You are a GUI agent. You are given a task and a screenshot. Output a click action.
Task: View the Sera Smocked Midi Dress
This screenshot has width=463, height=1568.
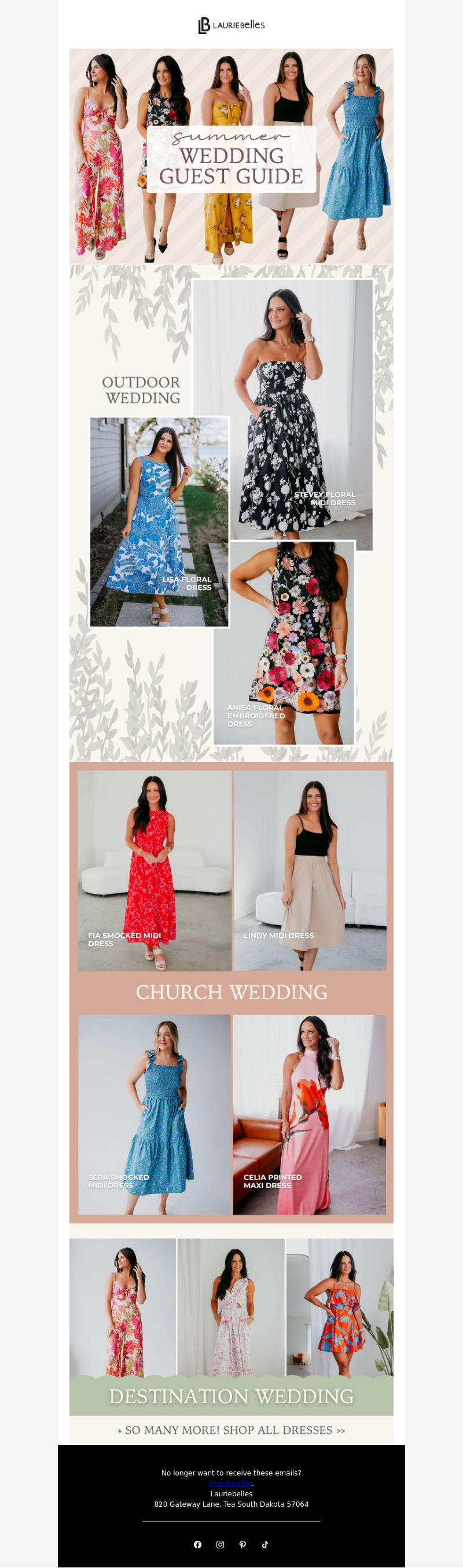click(x=155, y=1114)
